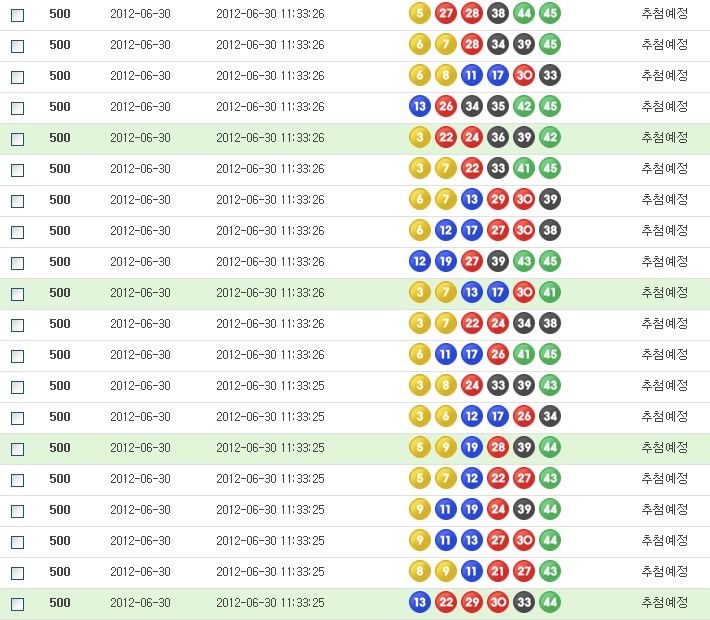Select the row with 3 22 24 36 39 42
710x620 pixels.
click(x=17, y=140)
